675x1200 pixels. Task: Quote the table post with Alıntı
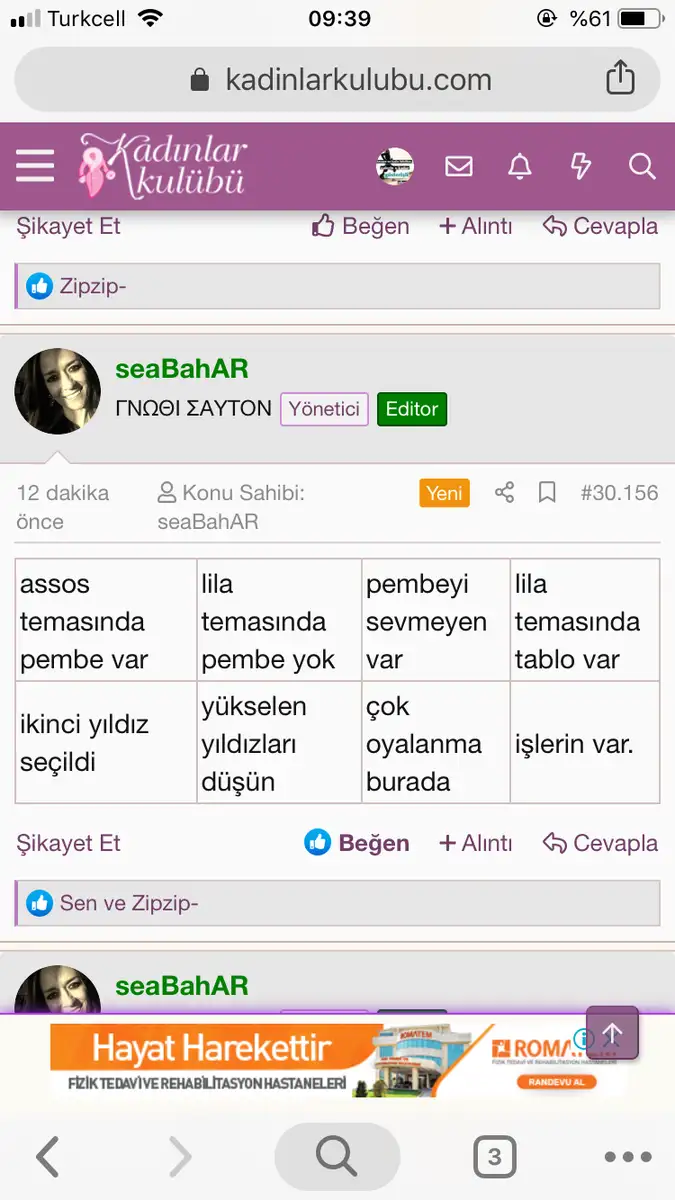click(x=476, y=843)
